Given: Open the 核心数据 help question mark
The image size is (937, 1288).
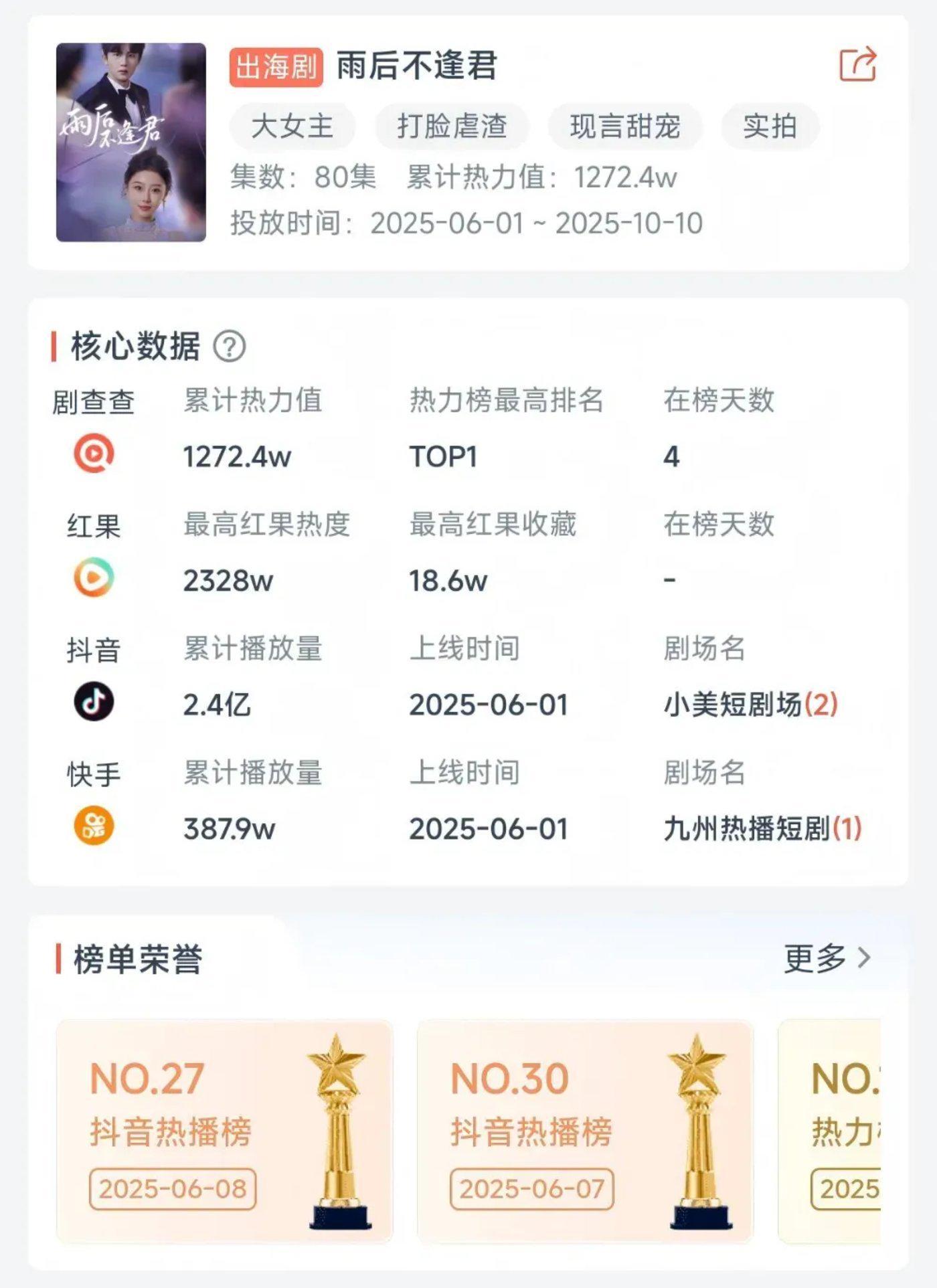Looking at the screenshot, I should pyautogui.click(x=230, y=347).
